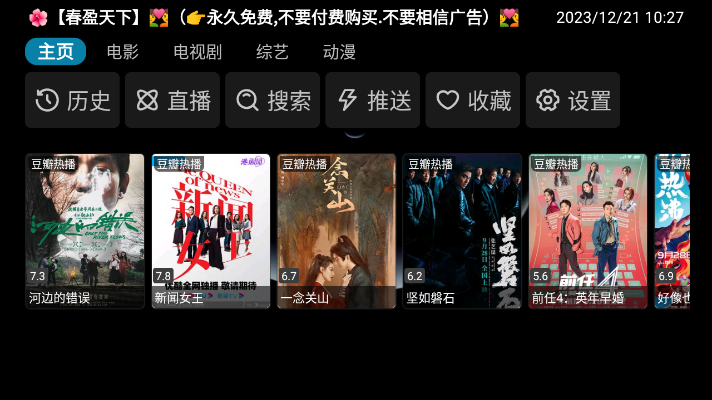
Task: Go to the 主页 tab
Action: tap(55, 52)
